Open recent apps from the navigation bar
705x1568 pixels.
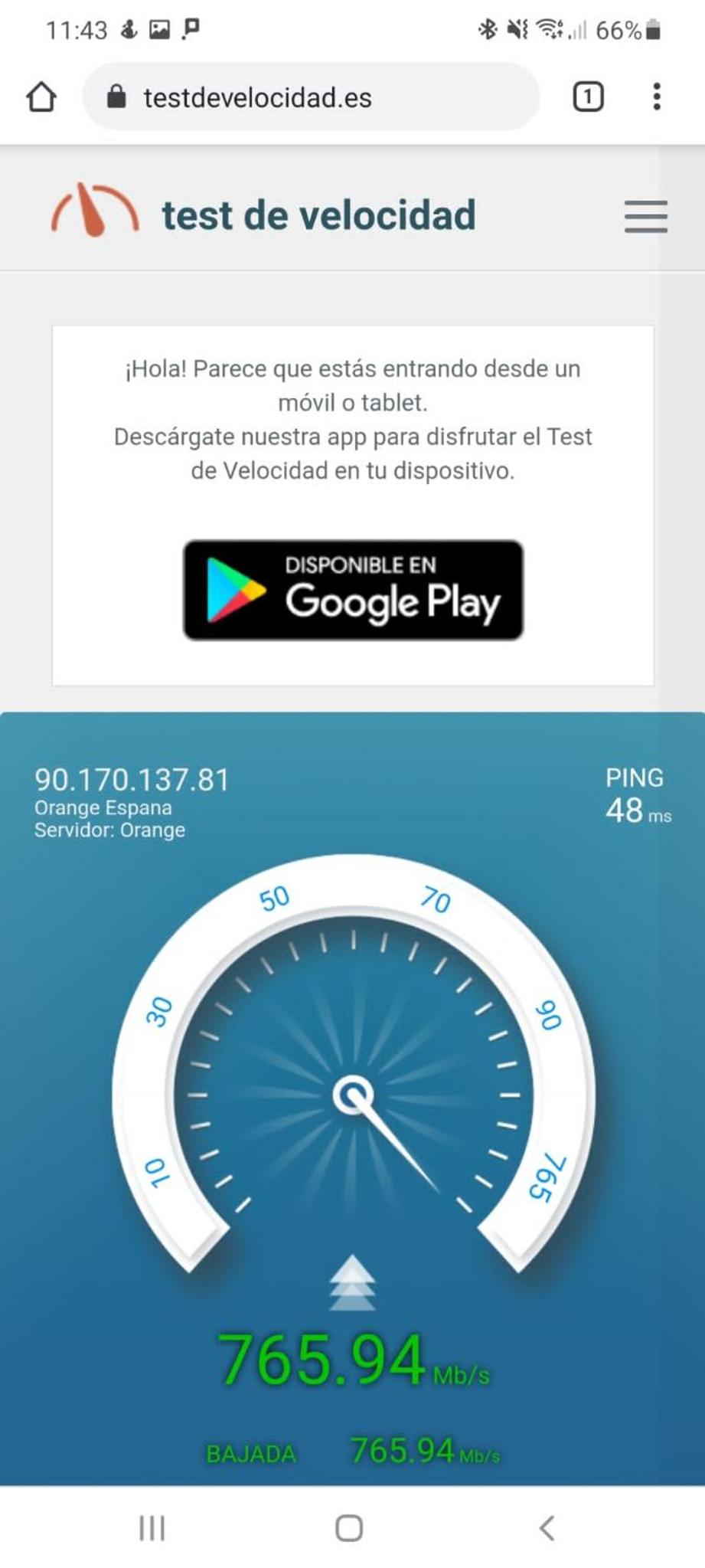point(152,1527)
